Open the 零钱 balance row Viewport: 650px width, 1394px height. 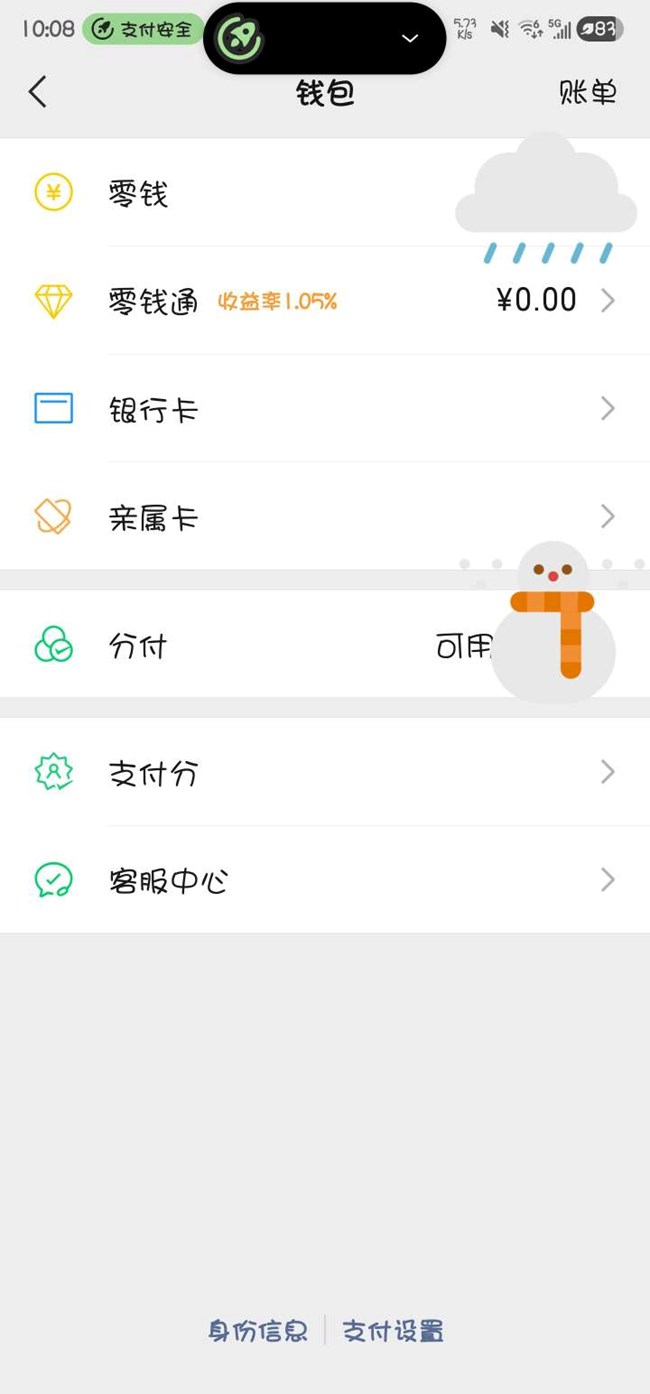(300, 193)
